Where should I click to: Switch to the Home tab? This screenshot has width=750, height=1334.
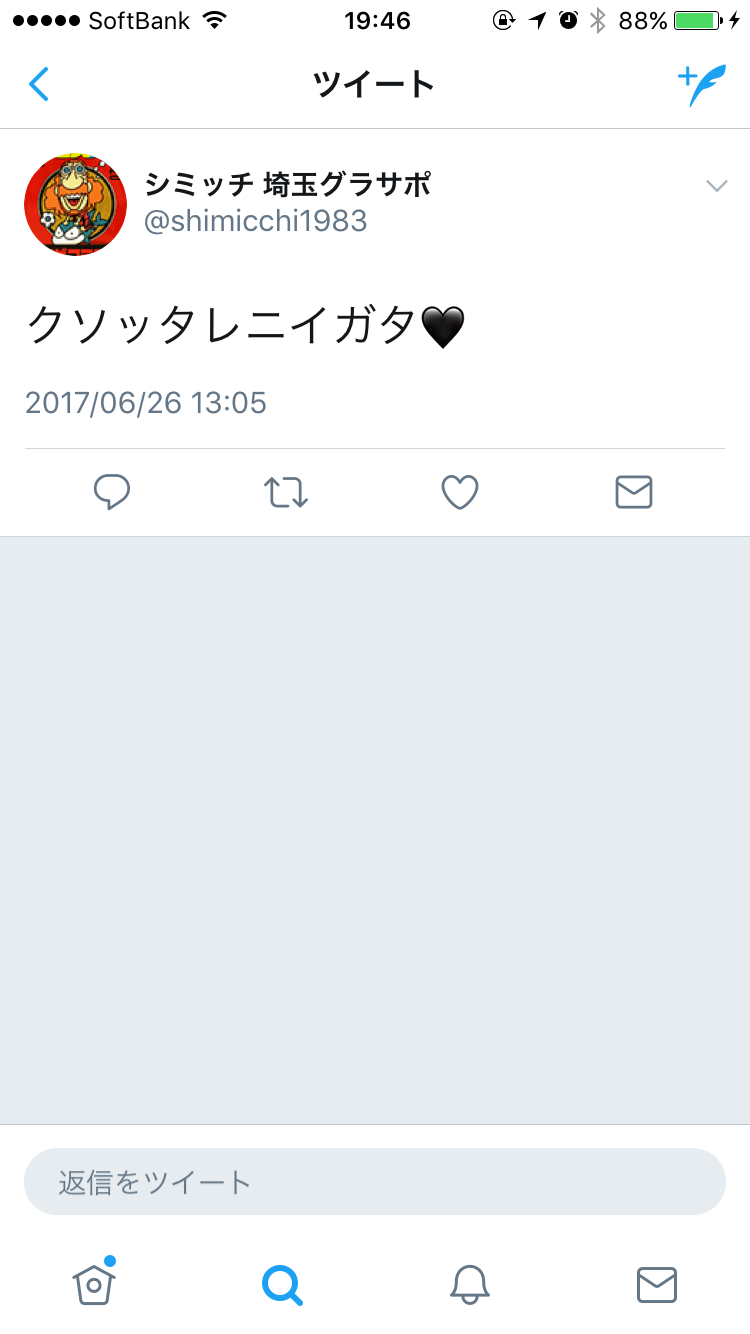[94, 1284]
